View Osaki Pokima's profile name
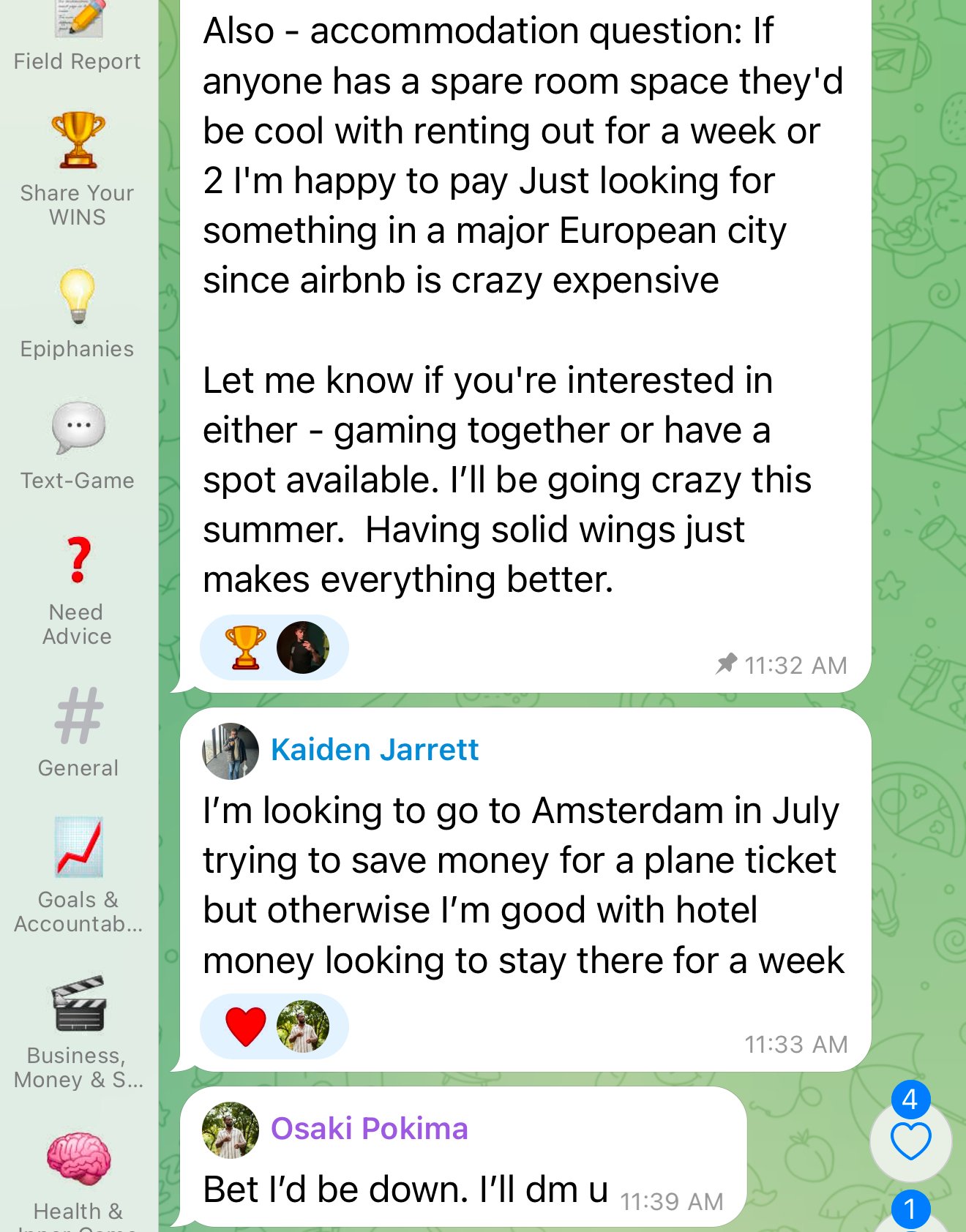 pyautogui.click(x=369, y=1129)
